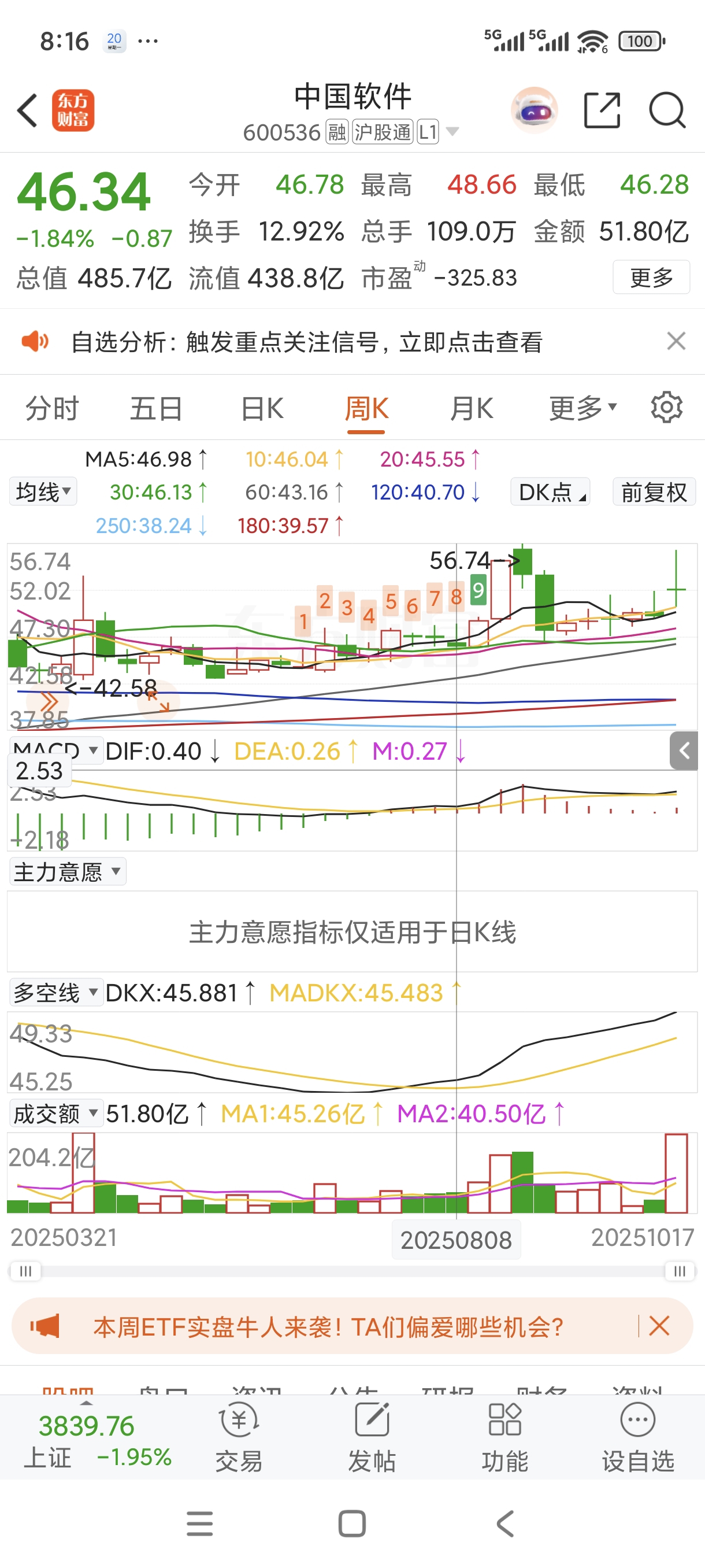Select the 日K chart tab
Screen dimensions: 705x1568
point(262,408)
